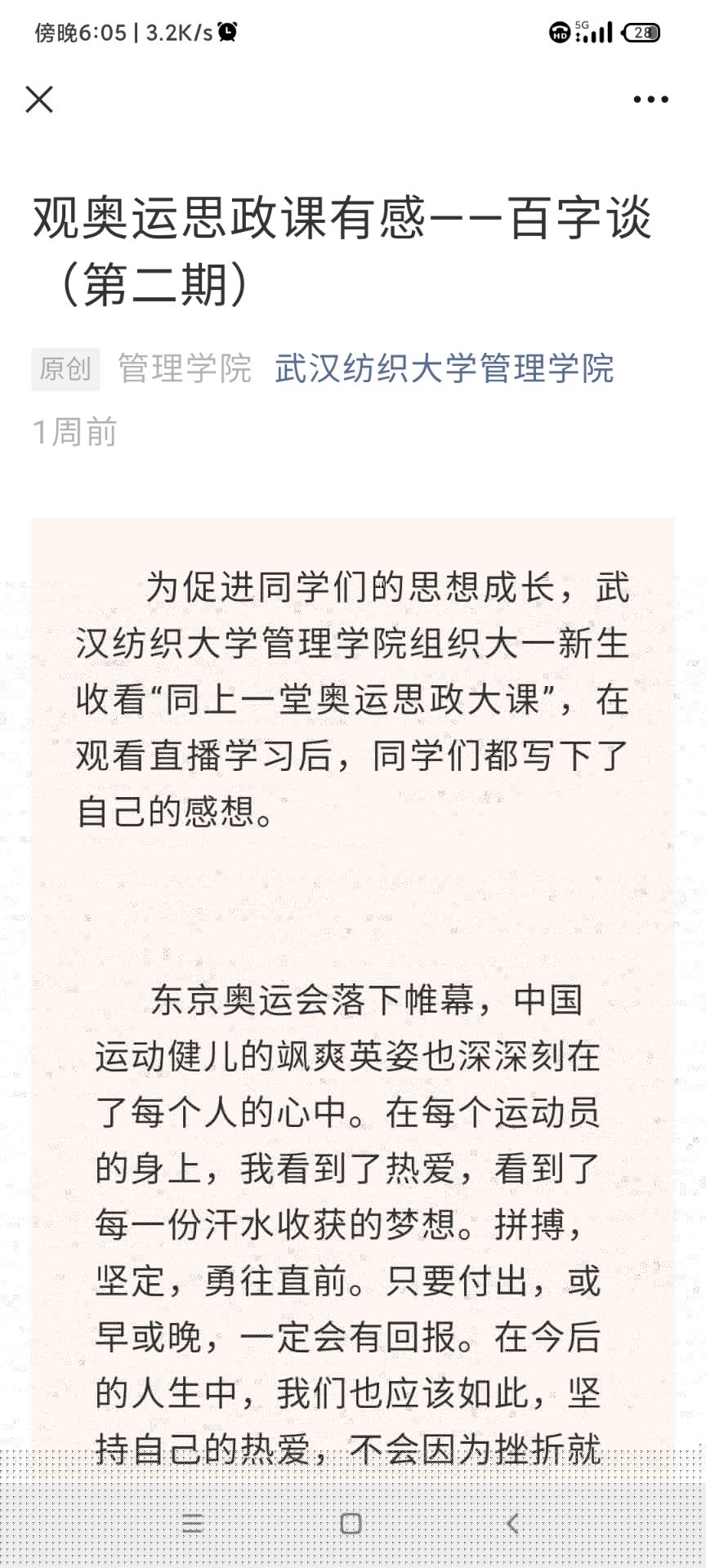Screen dimensions: 706x1568
Task: Go to the system home screen
Action: 351,1522
